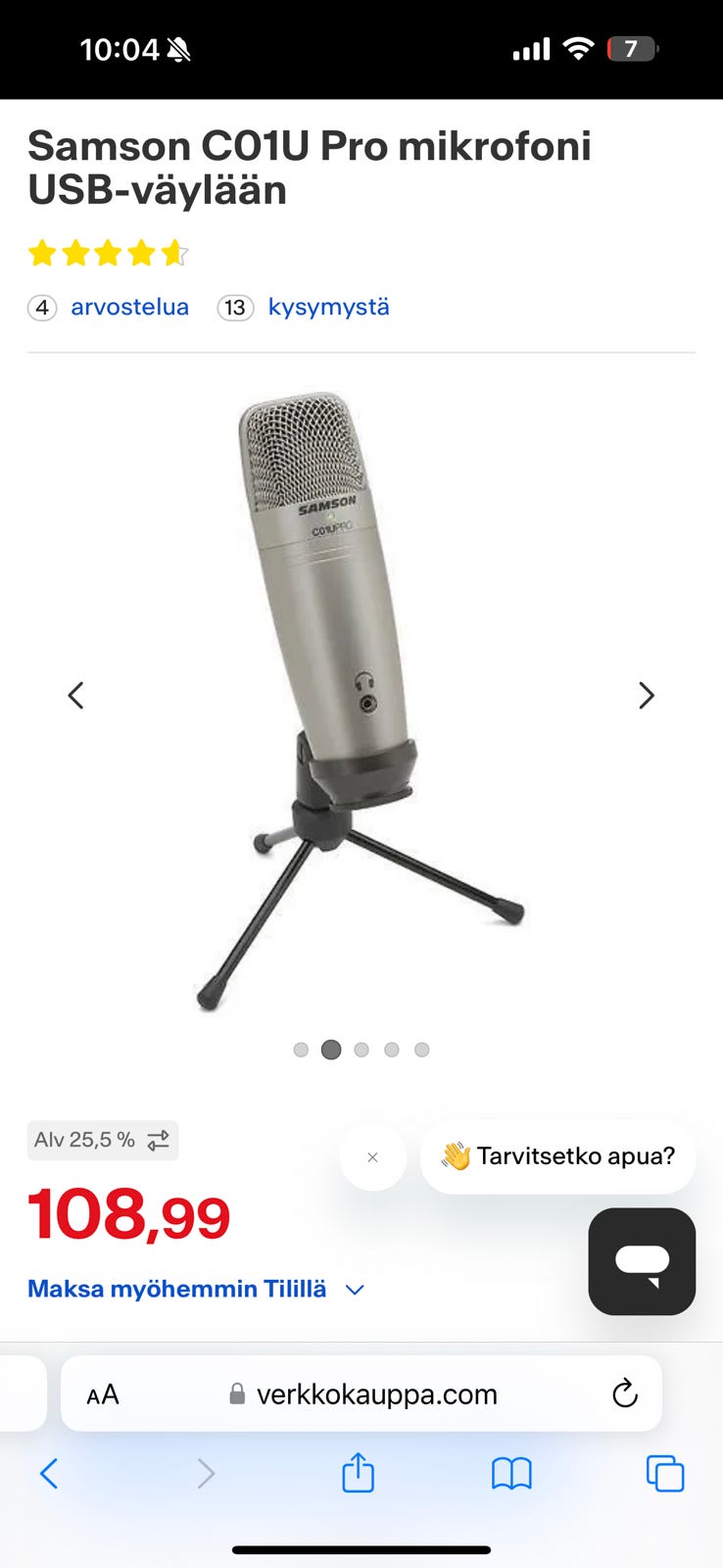
Task: Open the chat support button
Action: (x=642, y=1261)
